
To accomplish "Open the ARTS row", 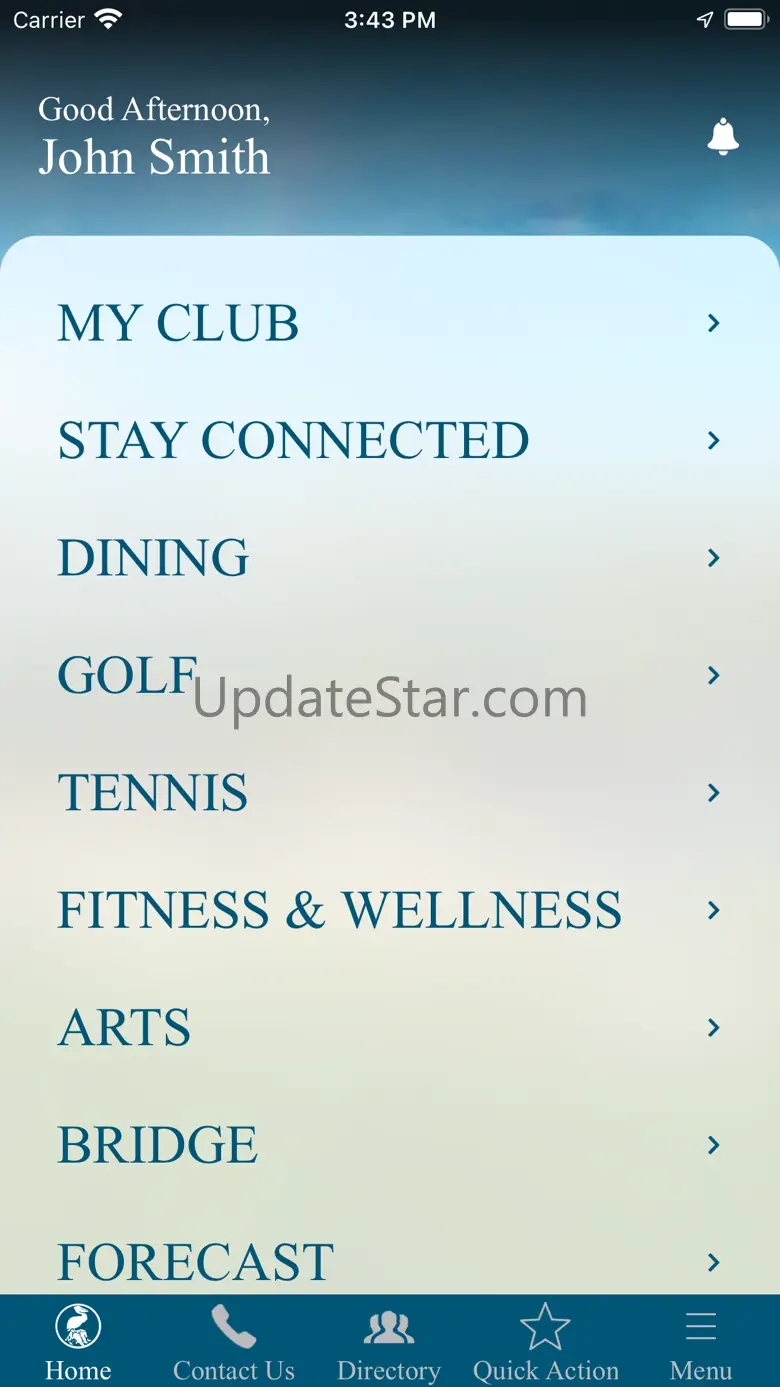I will [x=390, y=1027].
